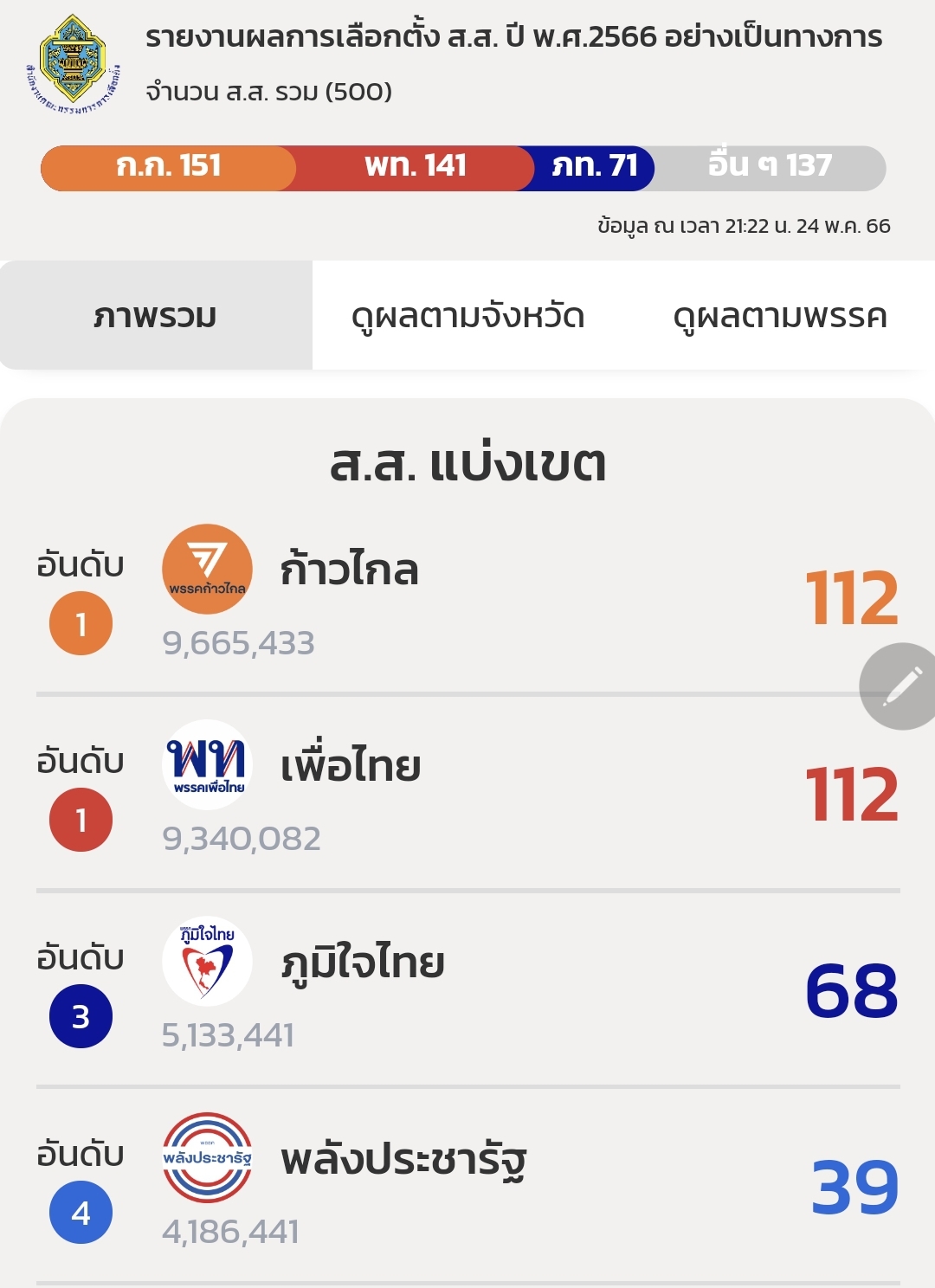Select rank badge 3 for ภูมิใจไทย

coord(80,1017)
